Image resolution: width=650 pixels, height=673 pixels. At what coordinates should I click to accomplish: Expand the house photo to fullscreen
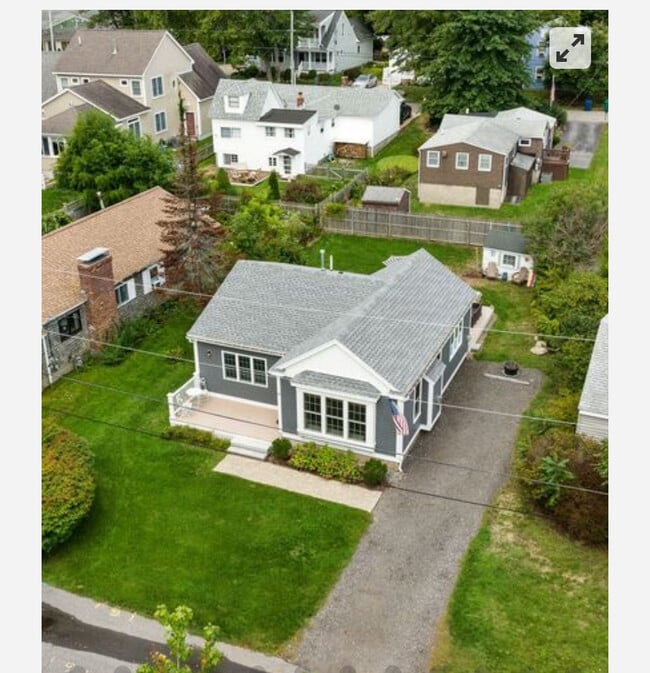[x=570, y=47]
